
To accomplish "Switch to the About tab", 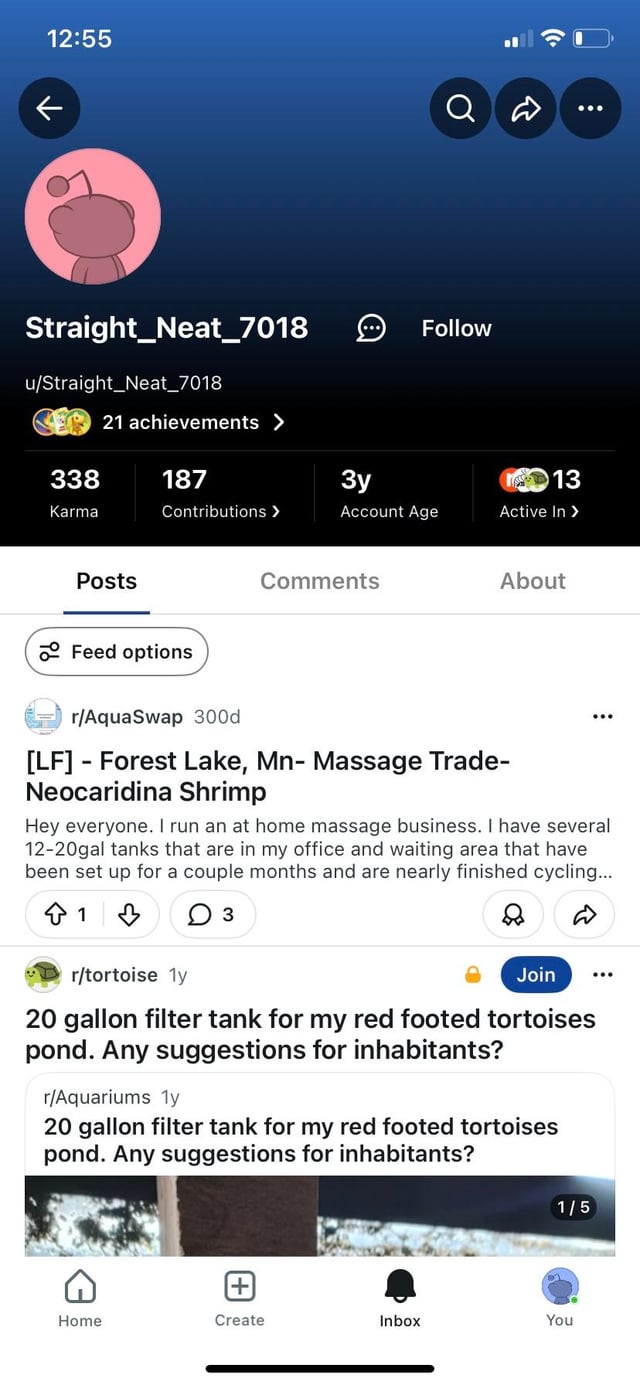I will pos(532,581).
